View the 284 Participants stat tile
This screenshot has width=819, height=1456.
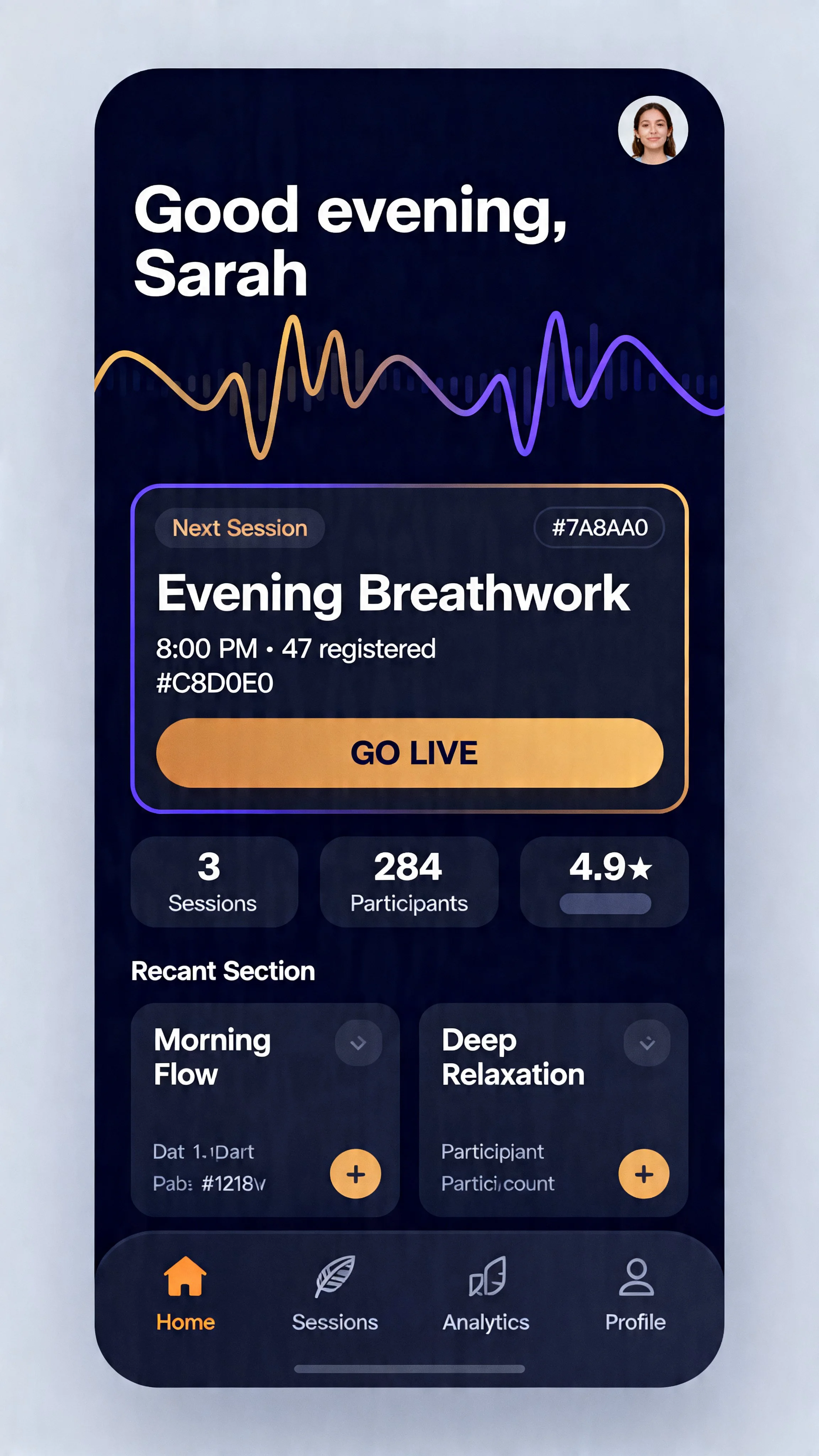(x=409, y=882)
